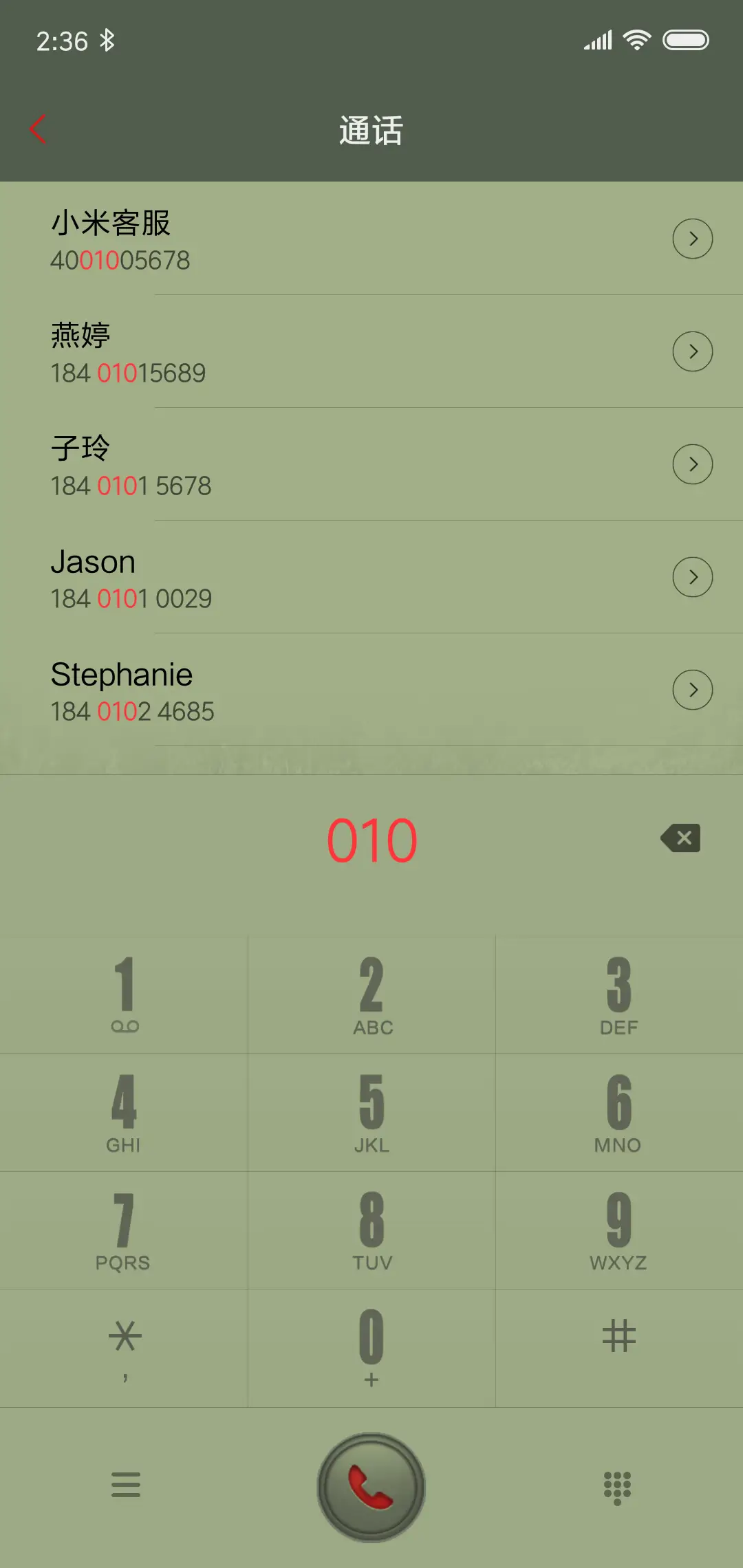Tap the green call button to dial
This screenshot has width=743, height=1568.
click(371, 1486)
